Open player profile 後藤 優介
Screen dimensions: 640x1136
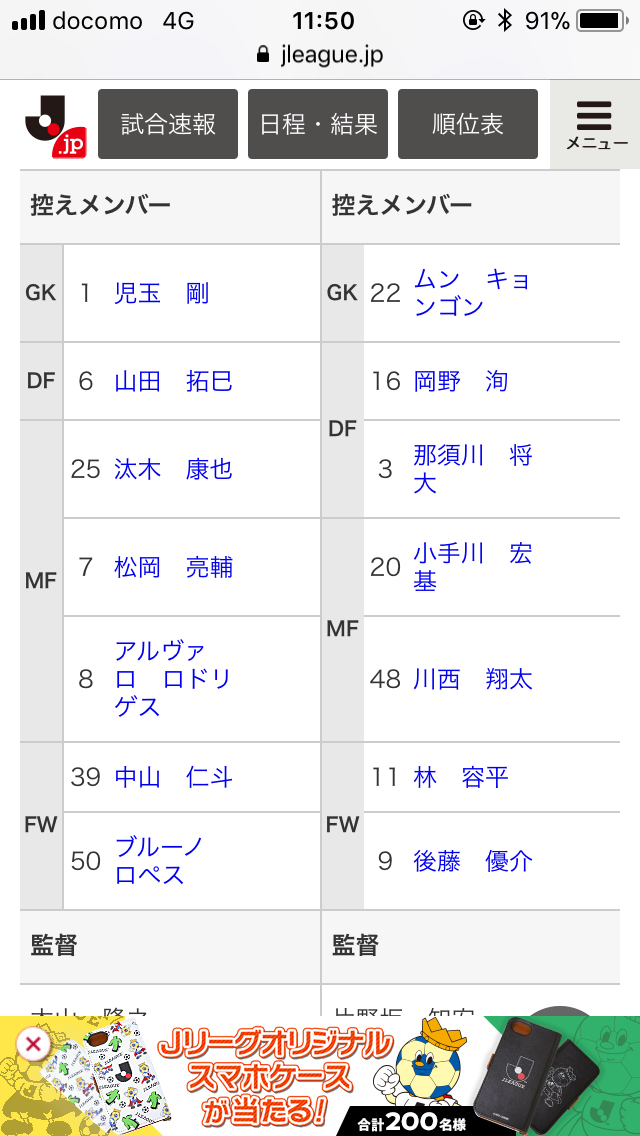coord(473,860)
